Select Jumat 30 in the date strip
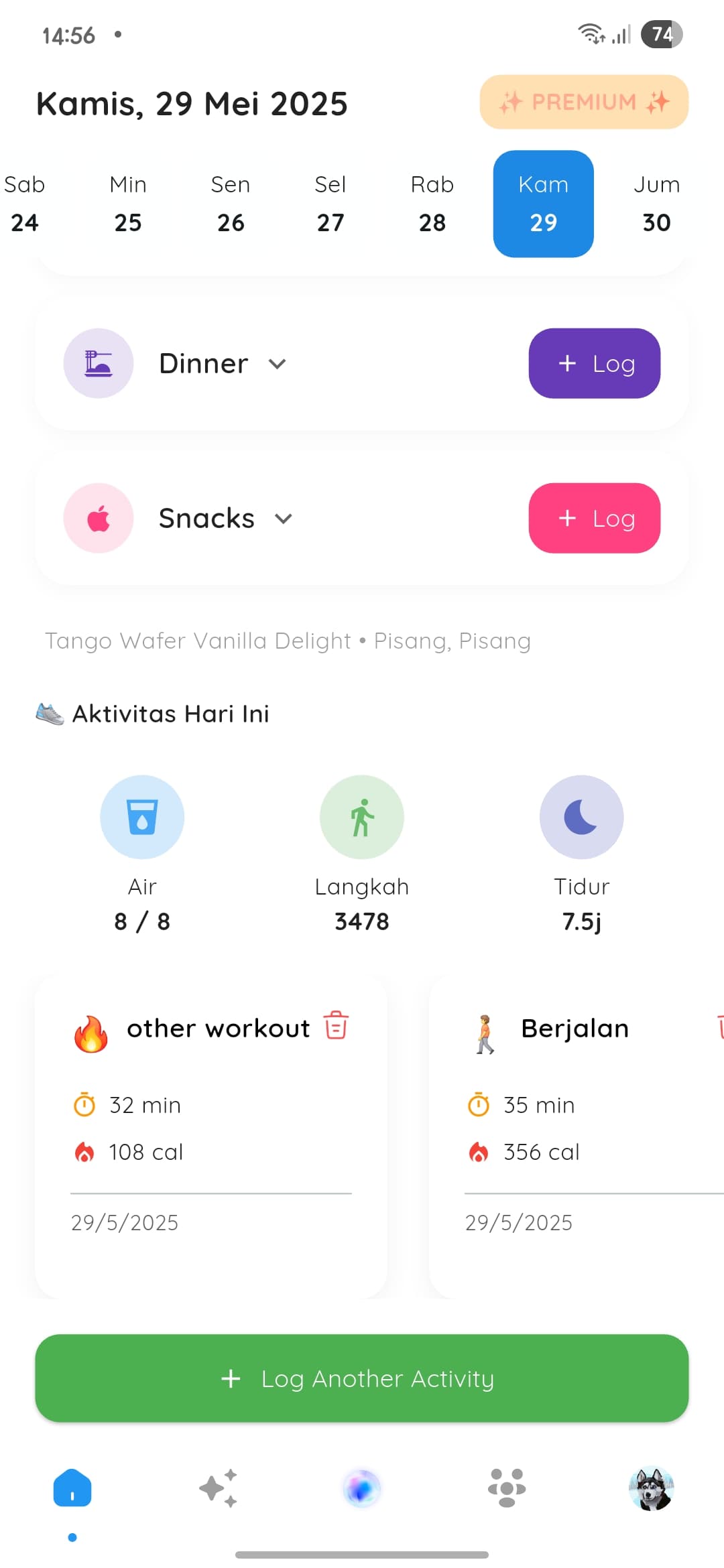The image size is (724, 1568). tap(656, 204)
